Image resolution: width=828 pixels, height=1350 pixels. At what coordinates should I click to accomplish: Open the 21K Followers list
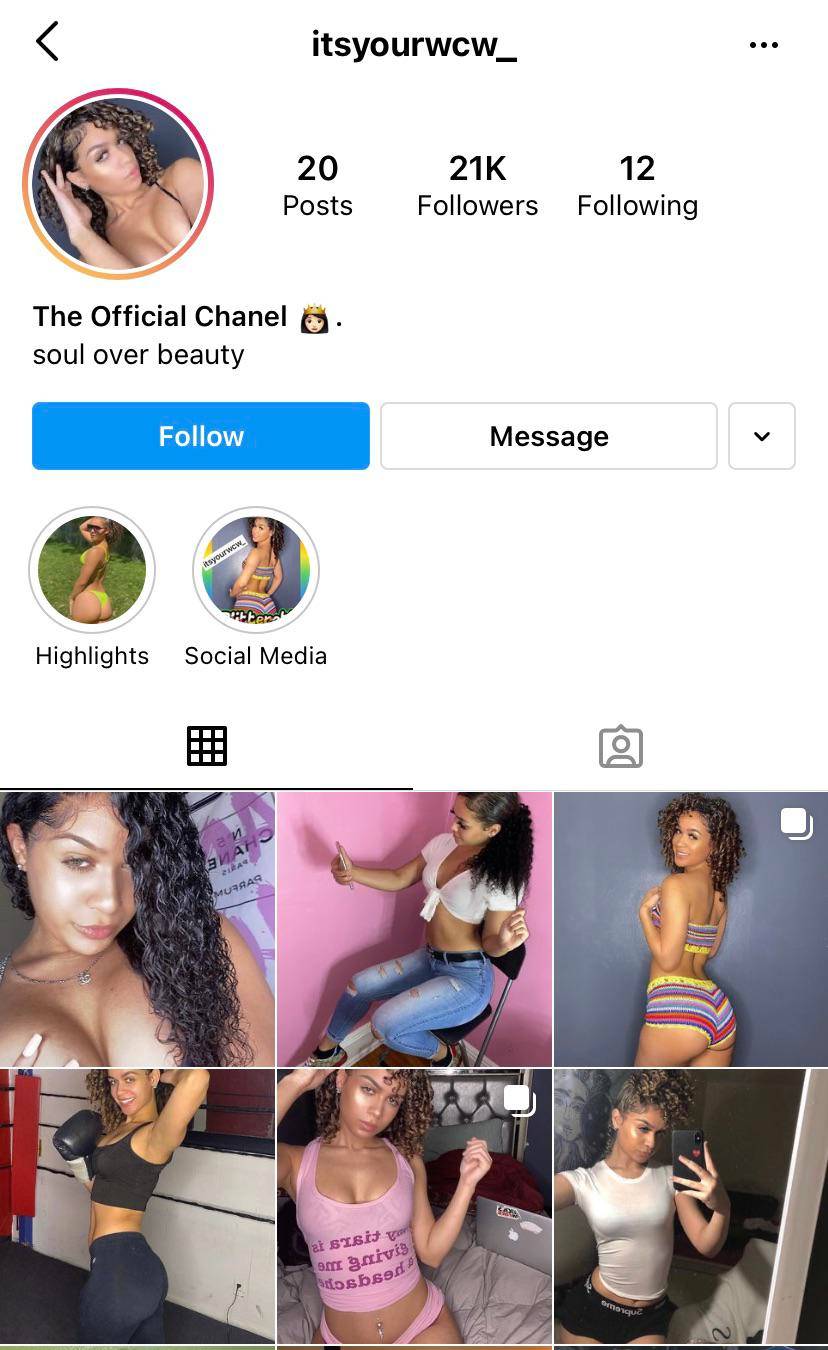[x=477, y=185]
